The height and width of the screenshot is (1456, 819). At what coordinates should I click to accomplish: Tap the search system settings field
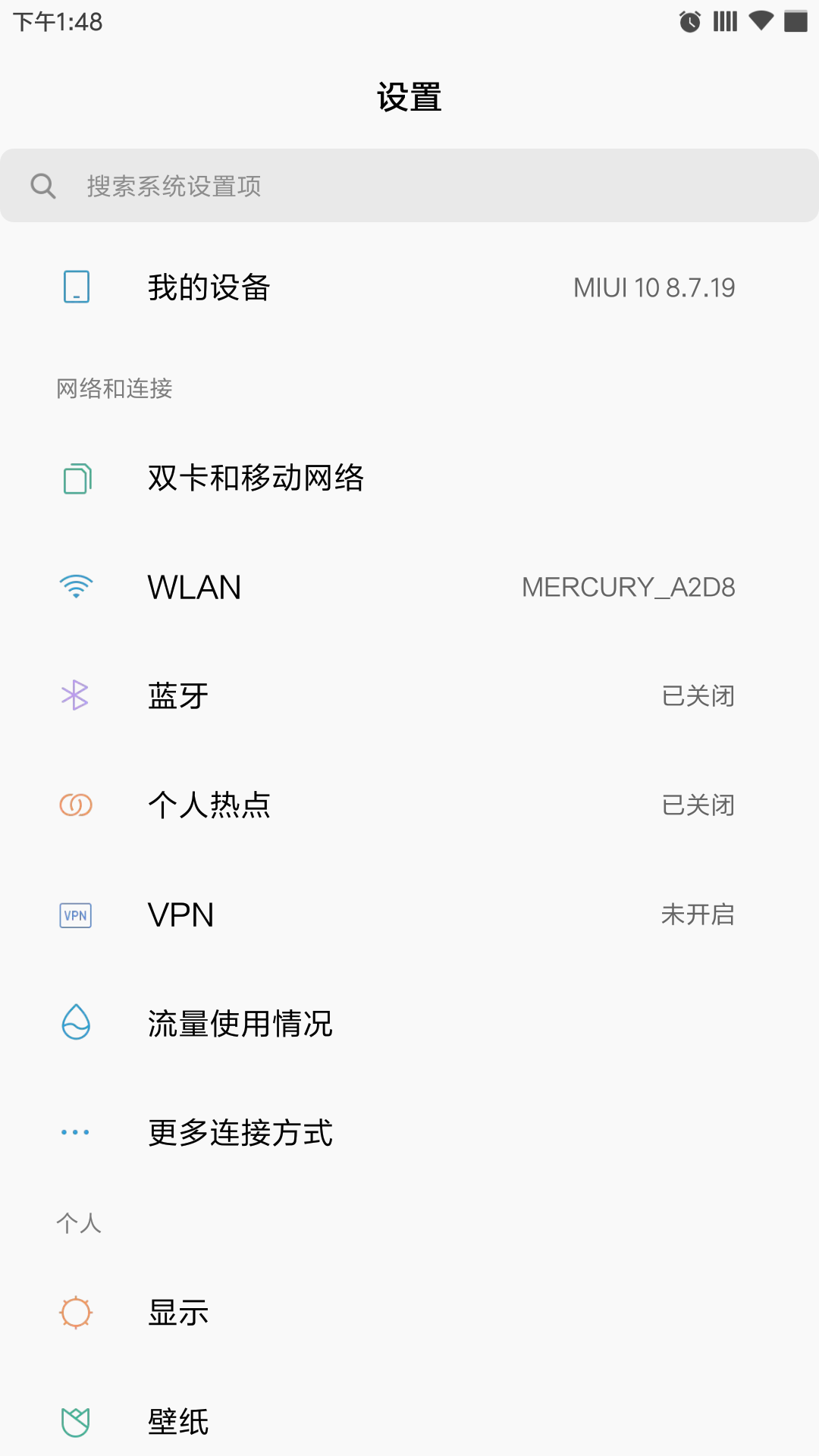click(x=409, y=186)
